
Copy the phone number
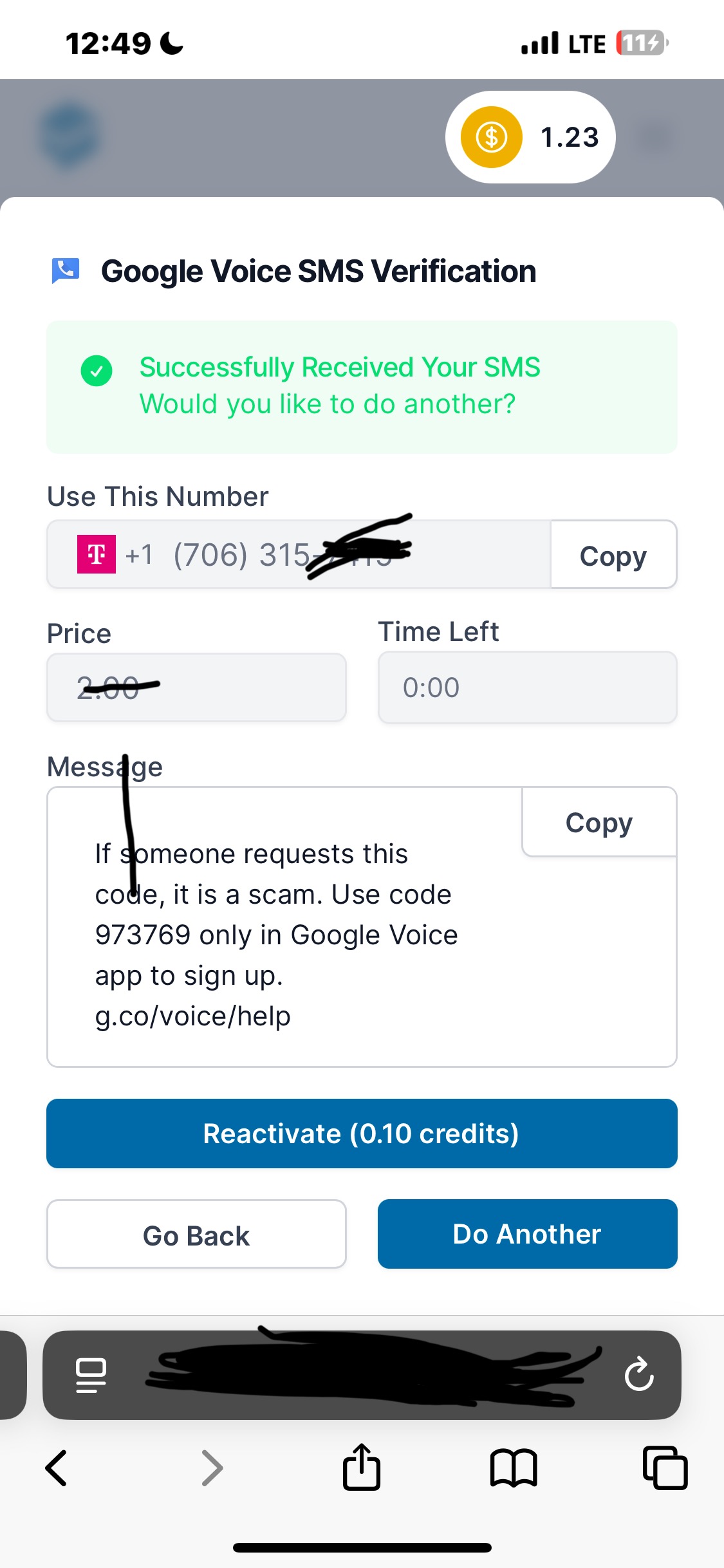(613, 555)
